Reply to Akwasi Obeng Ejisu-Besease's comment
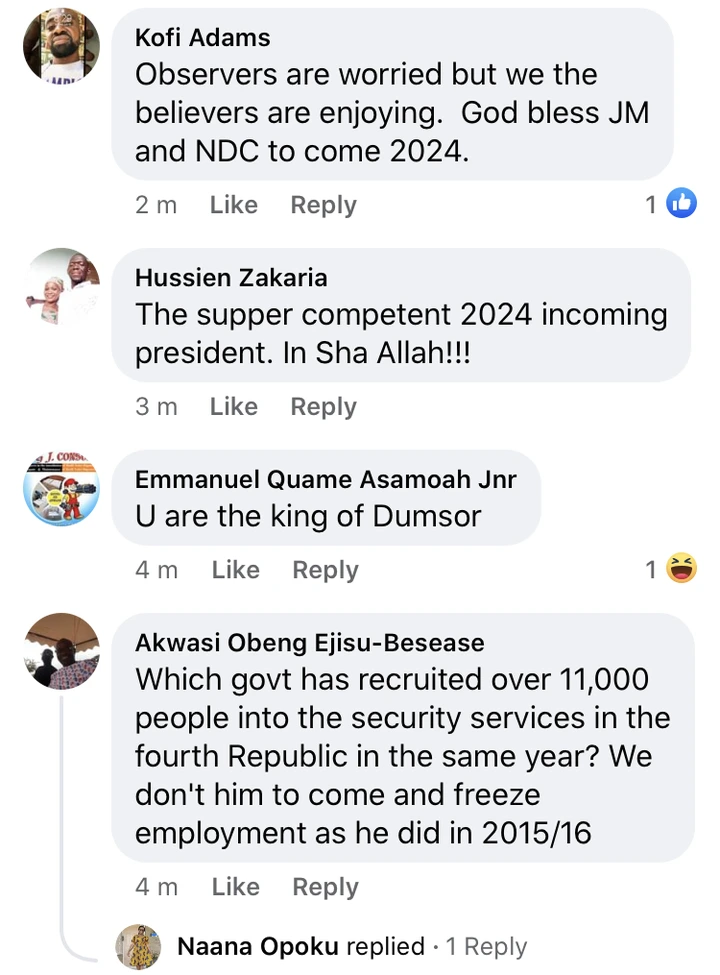This screenshot has height=975, width=720. coord(325,887)
